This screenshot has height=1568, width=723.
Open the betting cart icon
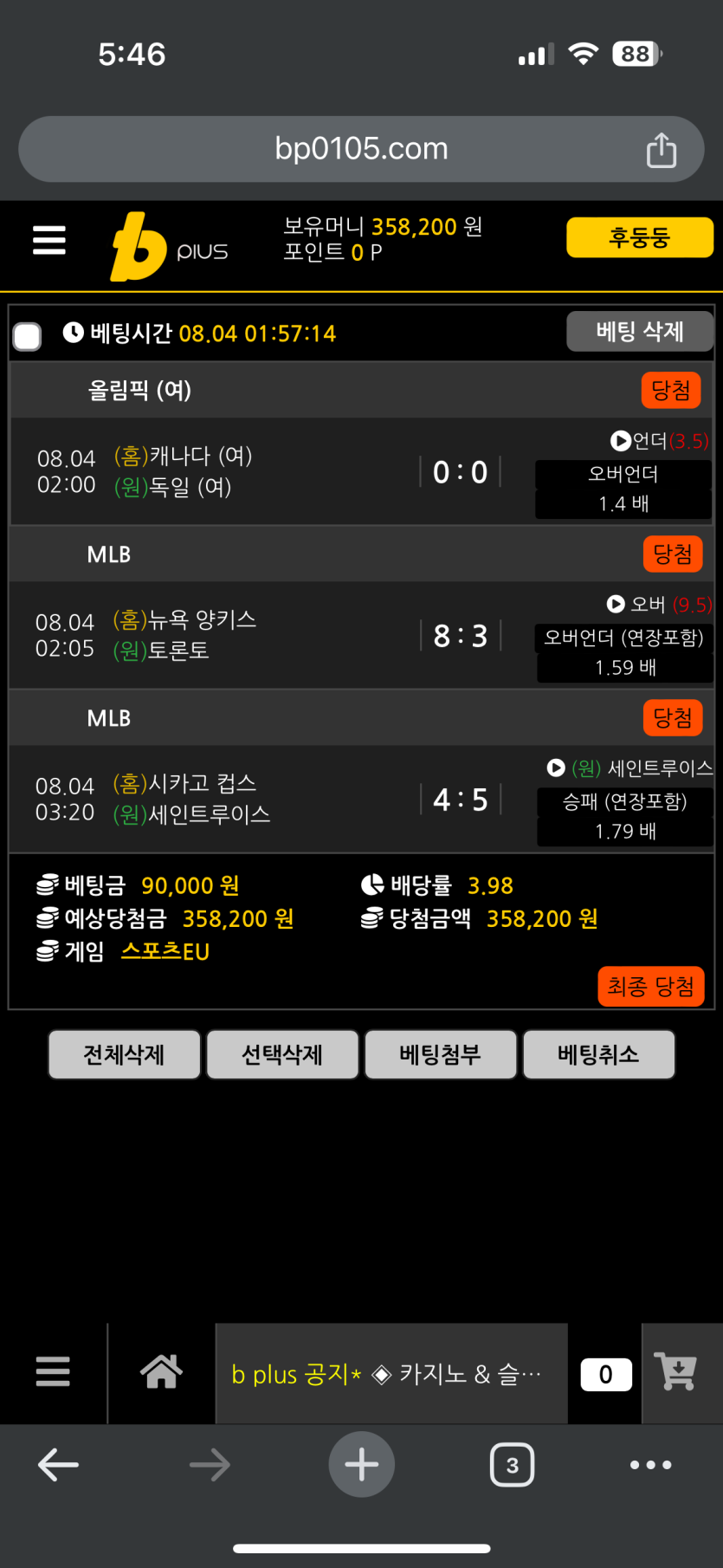tap(676, 1372)
